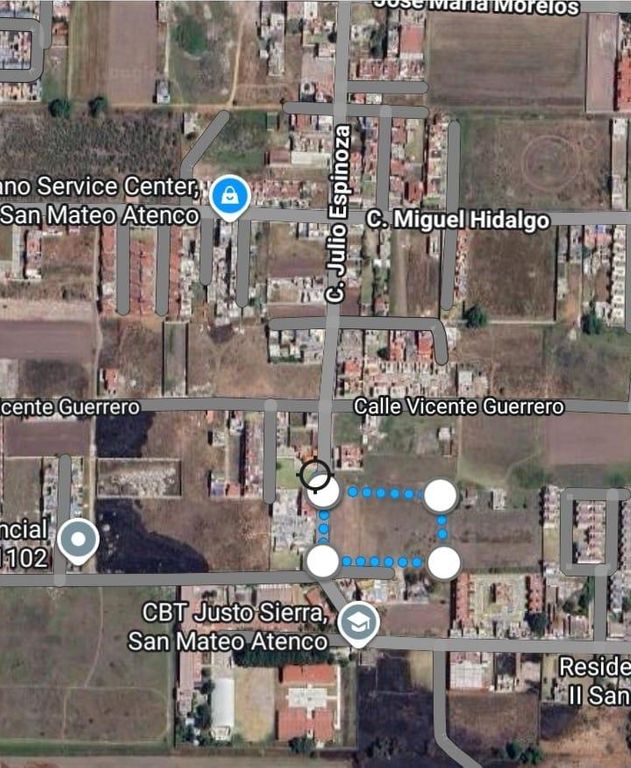The height and width of the screenshot is (768, 631).
Task: Tap the gray location pin near 1102
Action: tap(78, 540)
